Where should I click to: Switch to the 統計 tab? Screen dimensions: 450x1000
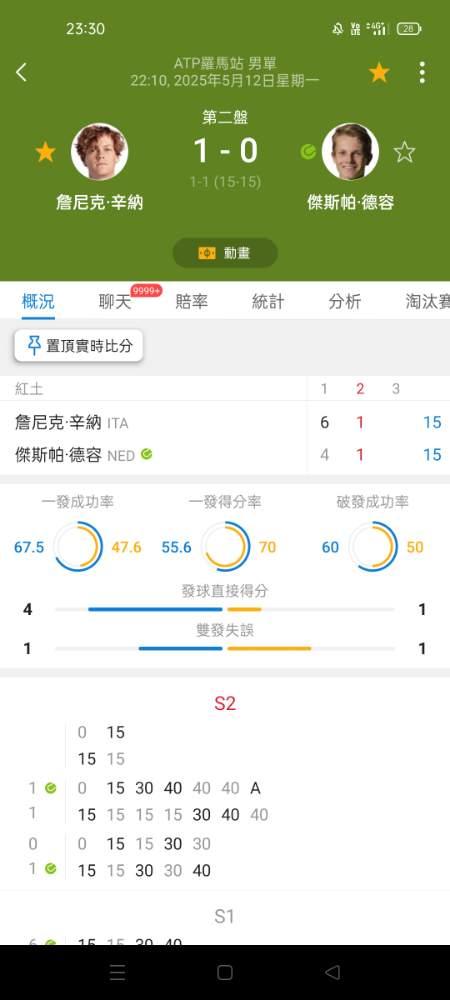tap(268, 302)
